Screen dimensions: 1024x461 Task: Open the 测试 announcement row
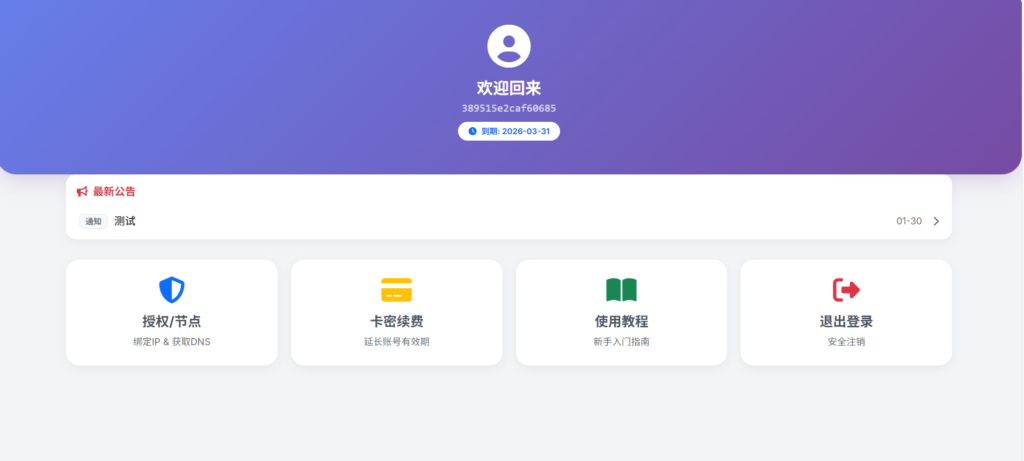click(x=508, y=221)
